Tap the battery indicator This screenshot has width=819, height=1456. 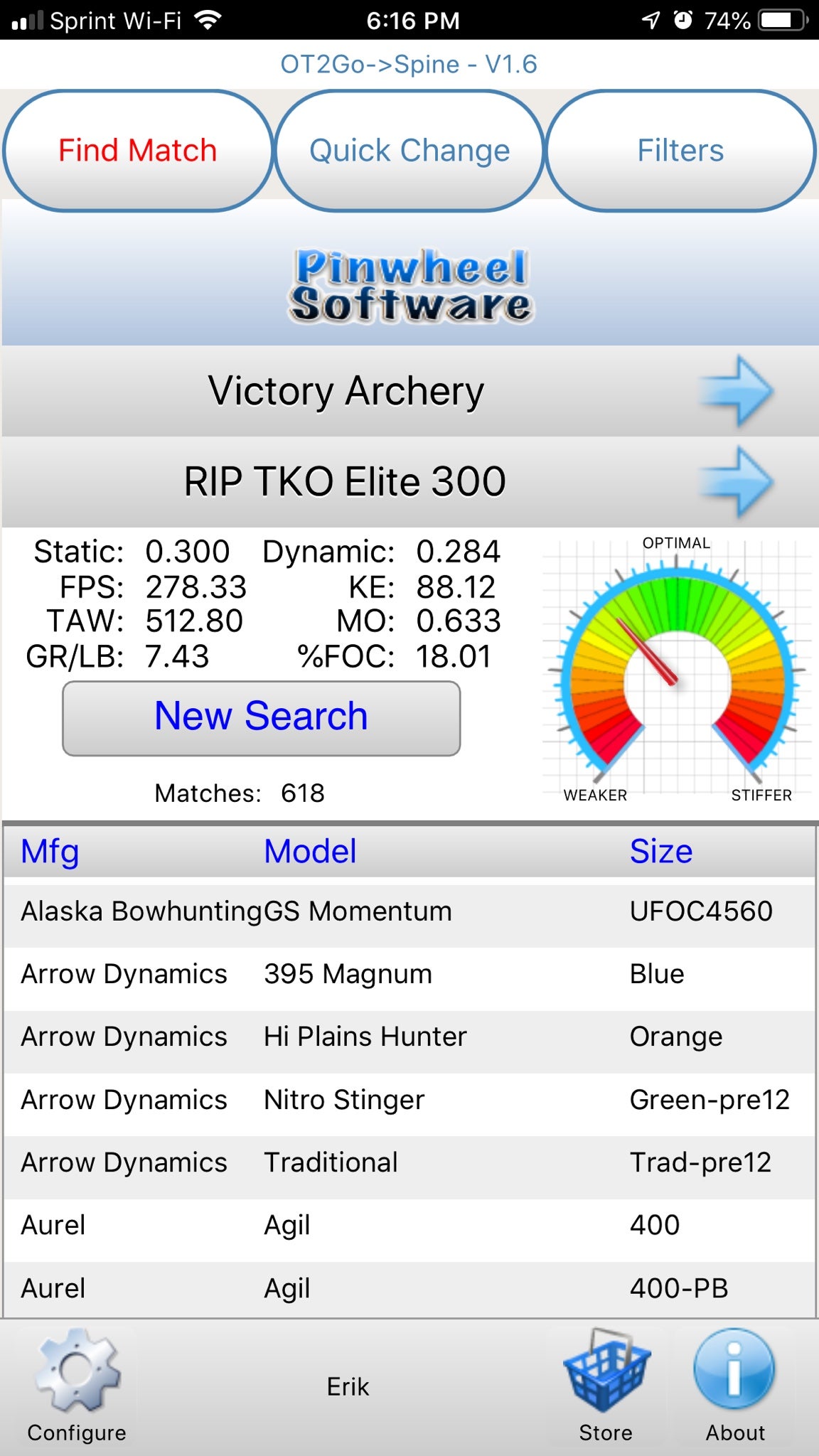[x=778, y=19]
